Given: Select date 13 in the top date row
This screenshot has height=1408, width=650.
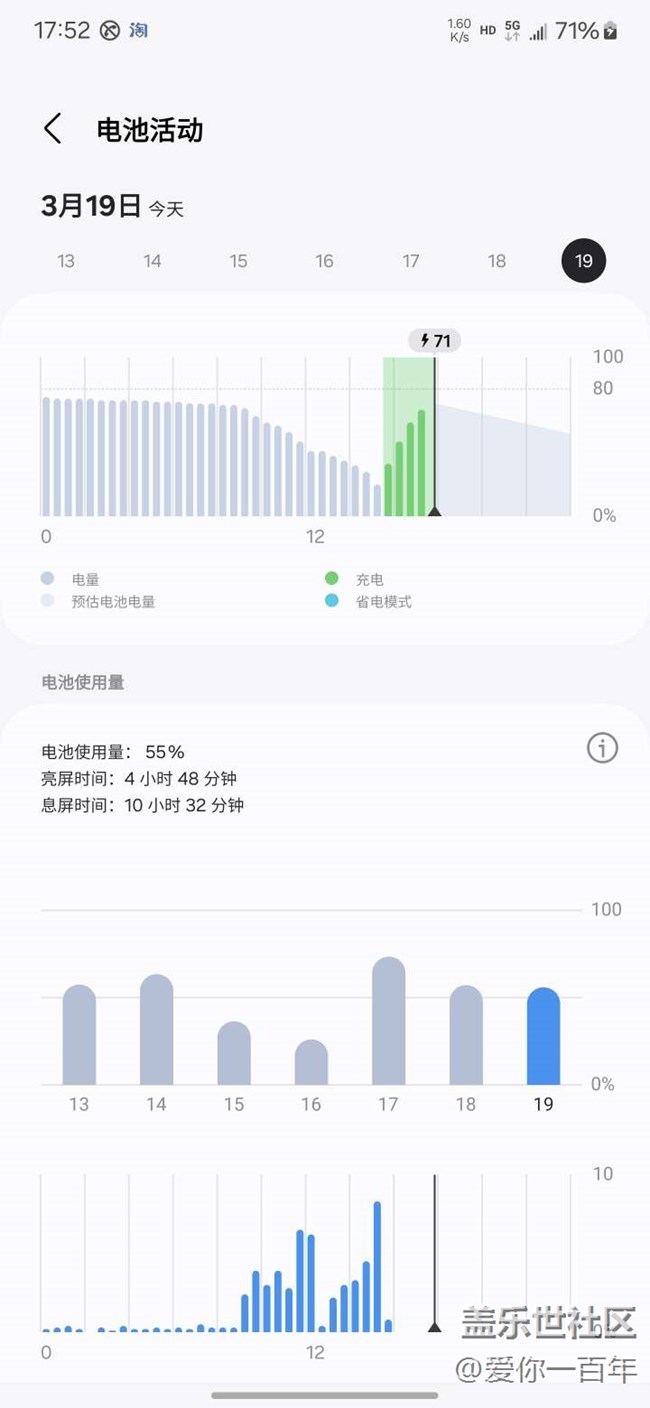Looking at the screenshot, I should click(66, 261).
